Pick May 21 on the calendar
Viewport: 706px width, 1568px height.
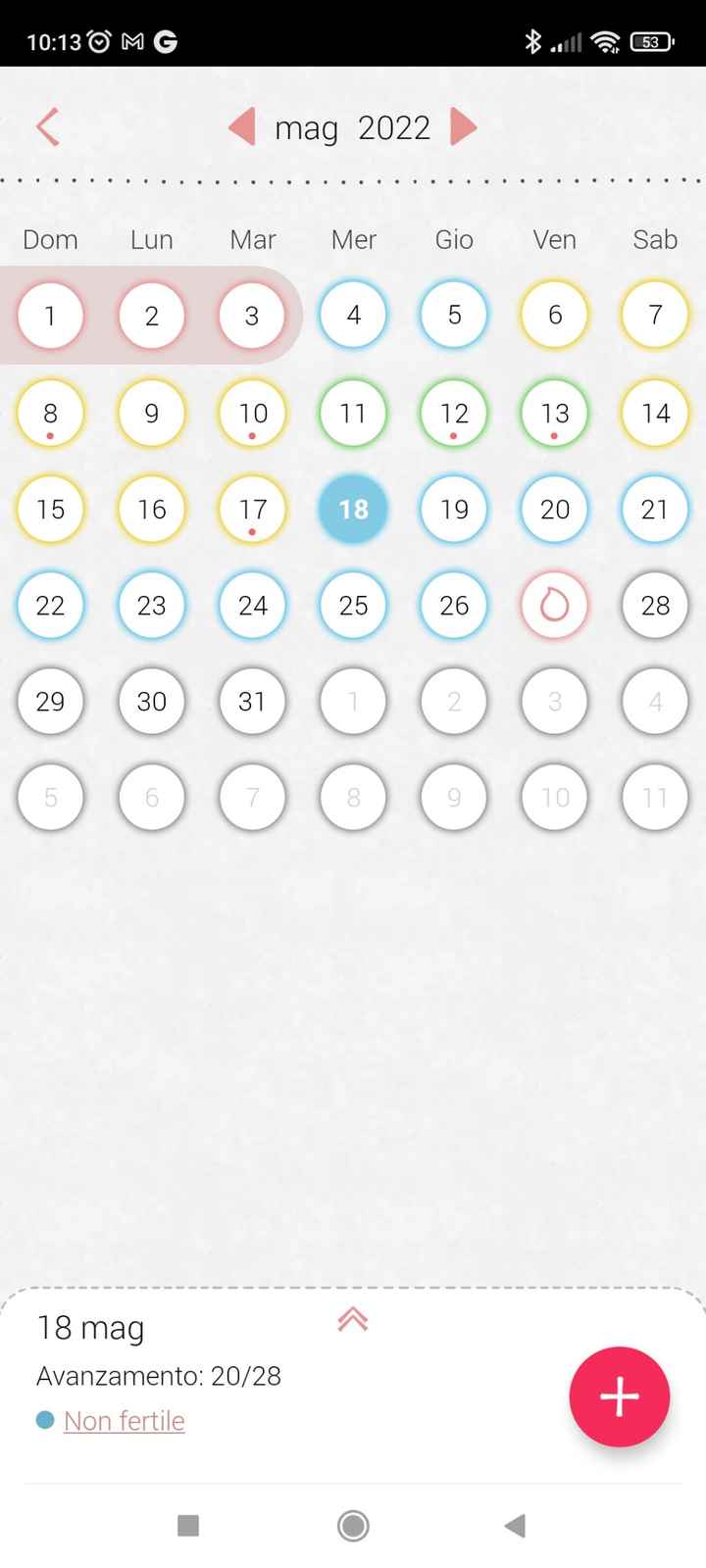(x=655, y=509)
